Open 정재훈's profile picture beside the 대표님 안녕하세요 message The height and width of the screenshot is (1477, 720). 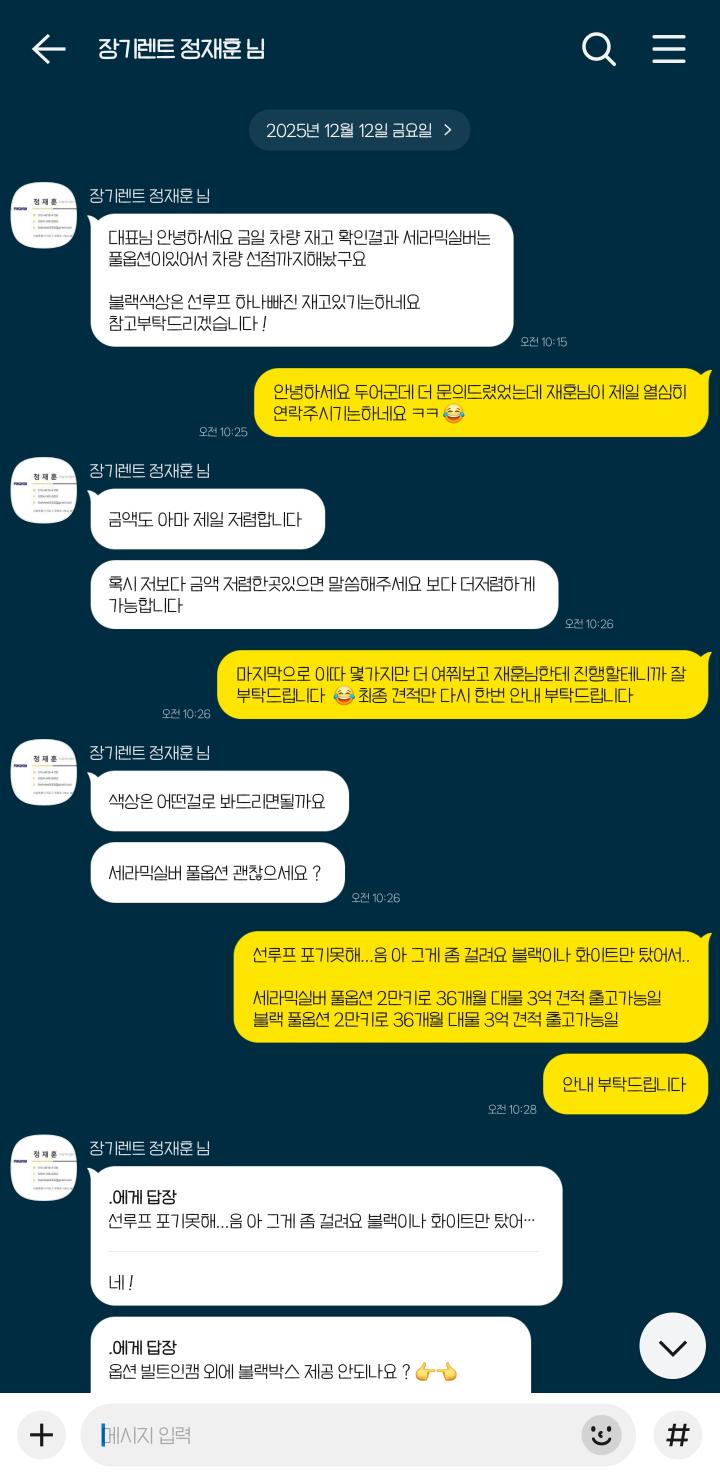coord(43,215)
